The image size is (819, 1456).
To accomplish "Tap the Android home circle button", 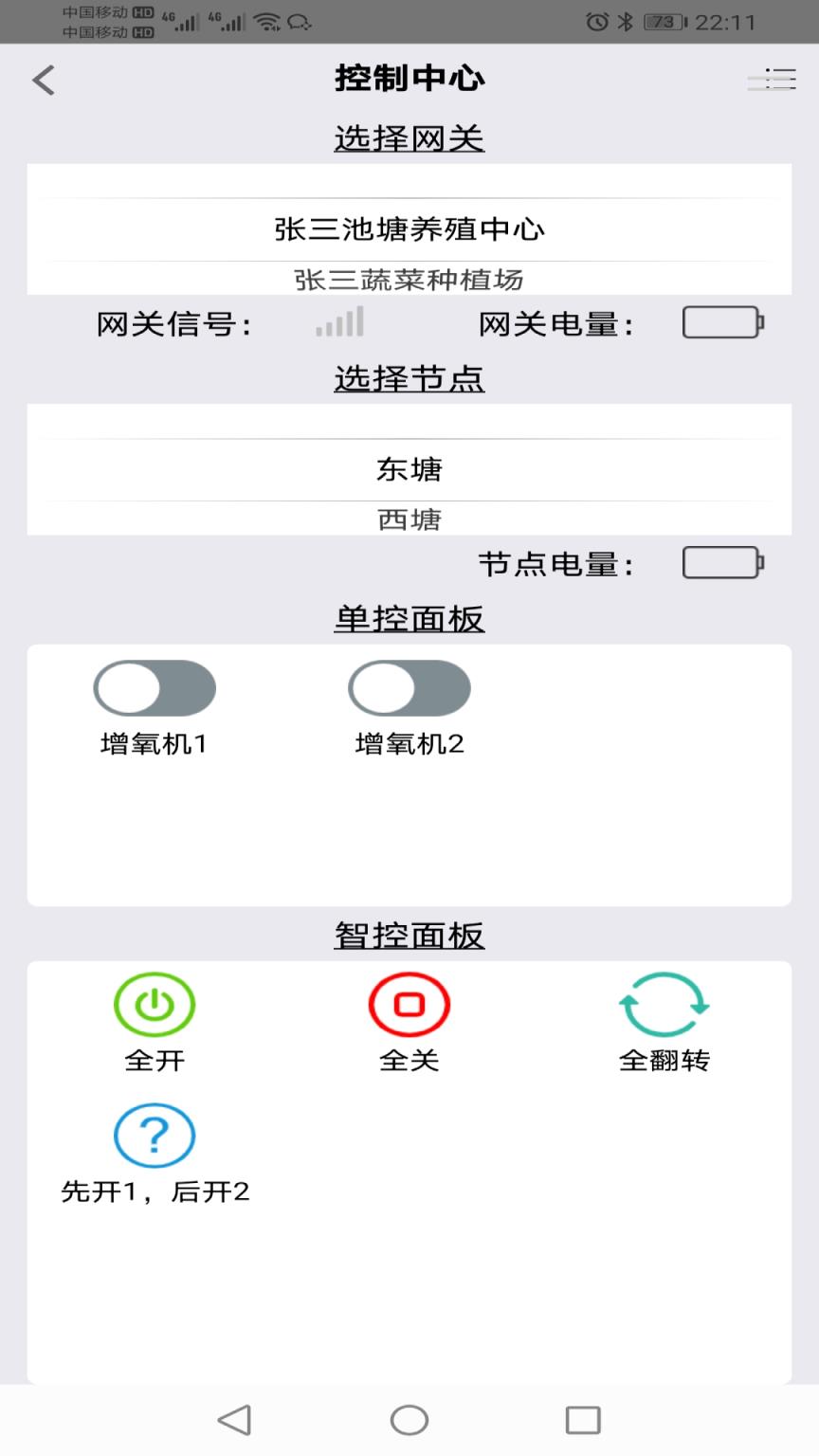I will [x=409, y=1419].
